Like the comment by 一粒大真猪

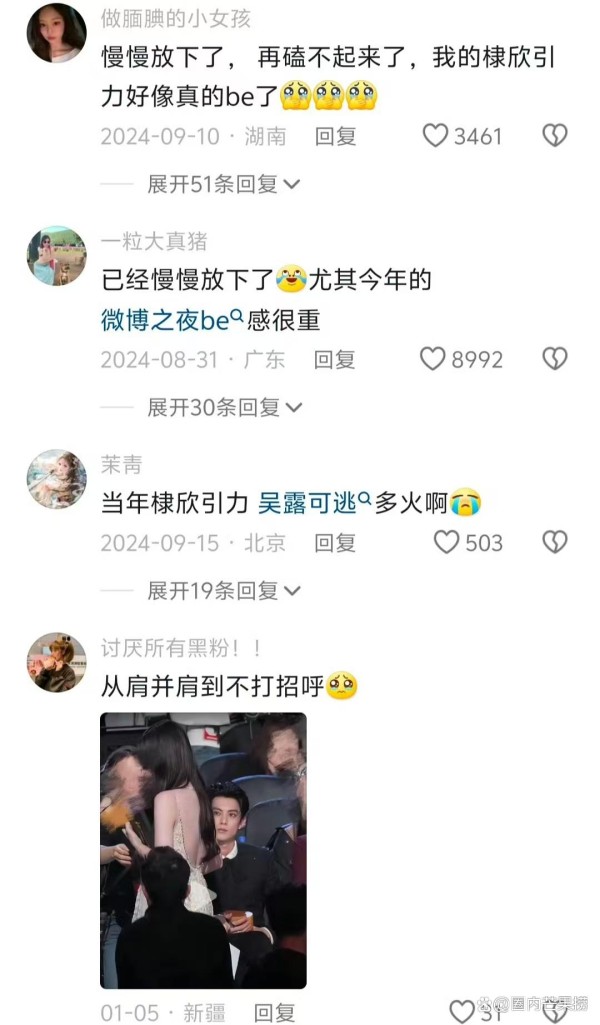[461, 359]
